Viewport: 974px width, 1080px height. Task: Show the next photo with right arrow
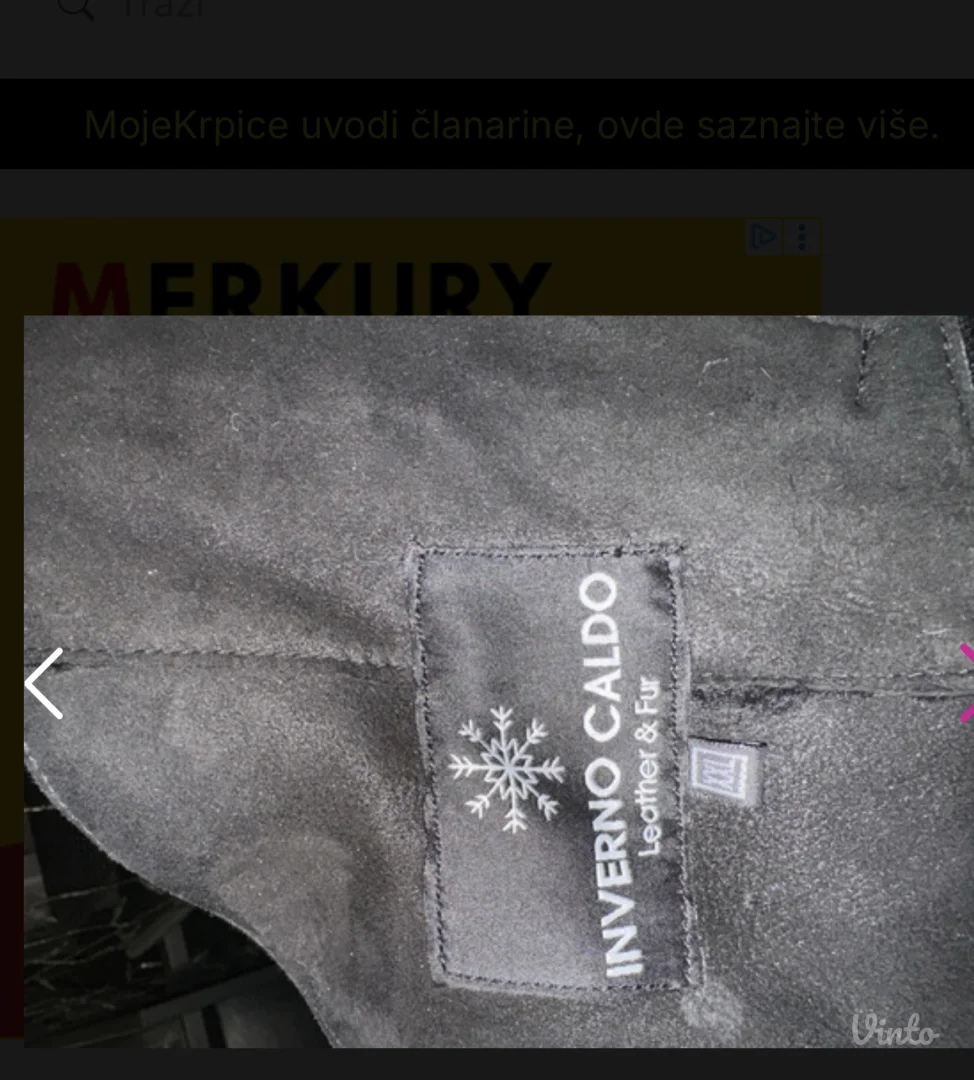coord(965,683)
